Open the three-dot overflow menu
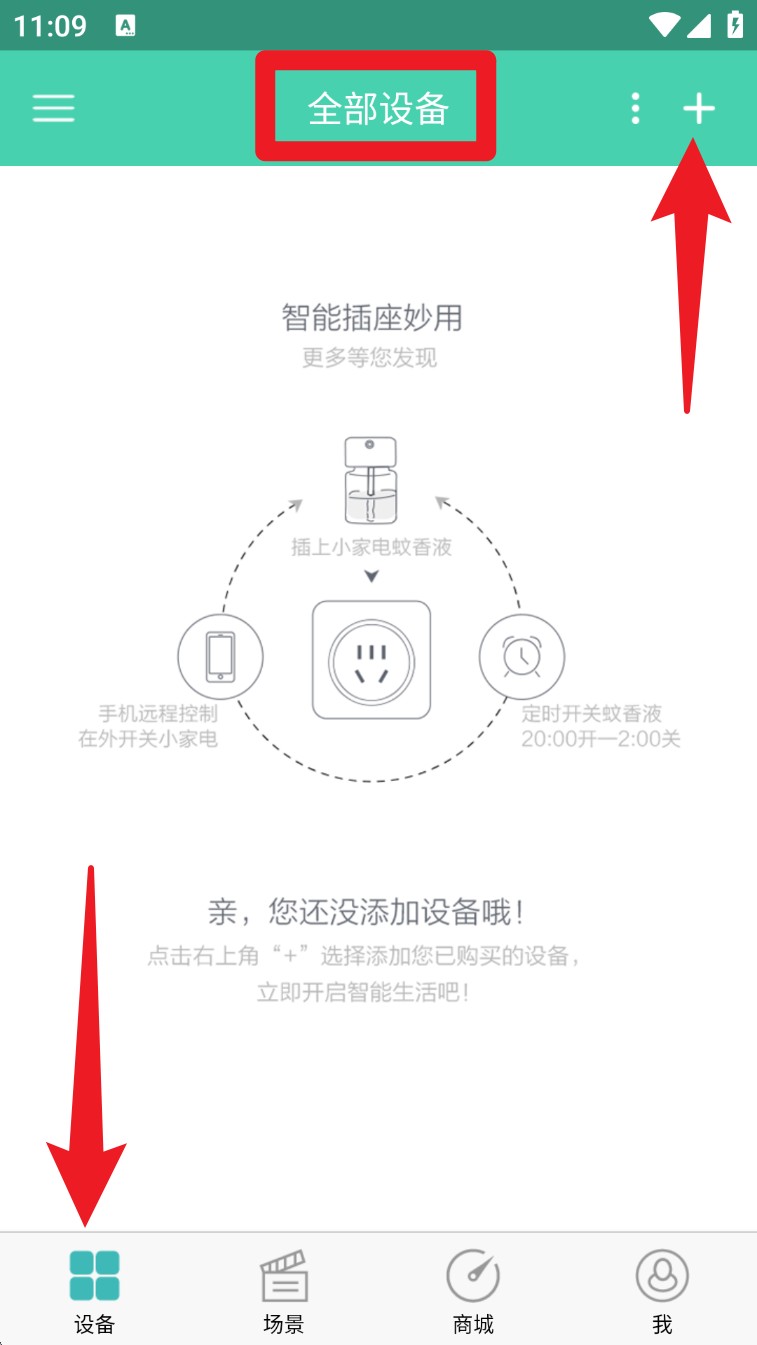The image size is (757, 1345). coord(635,108)
